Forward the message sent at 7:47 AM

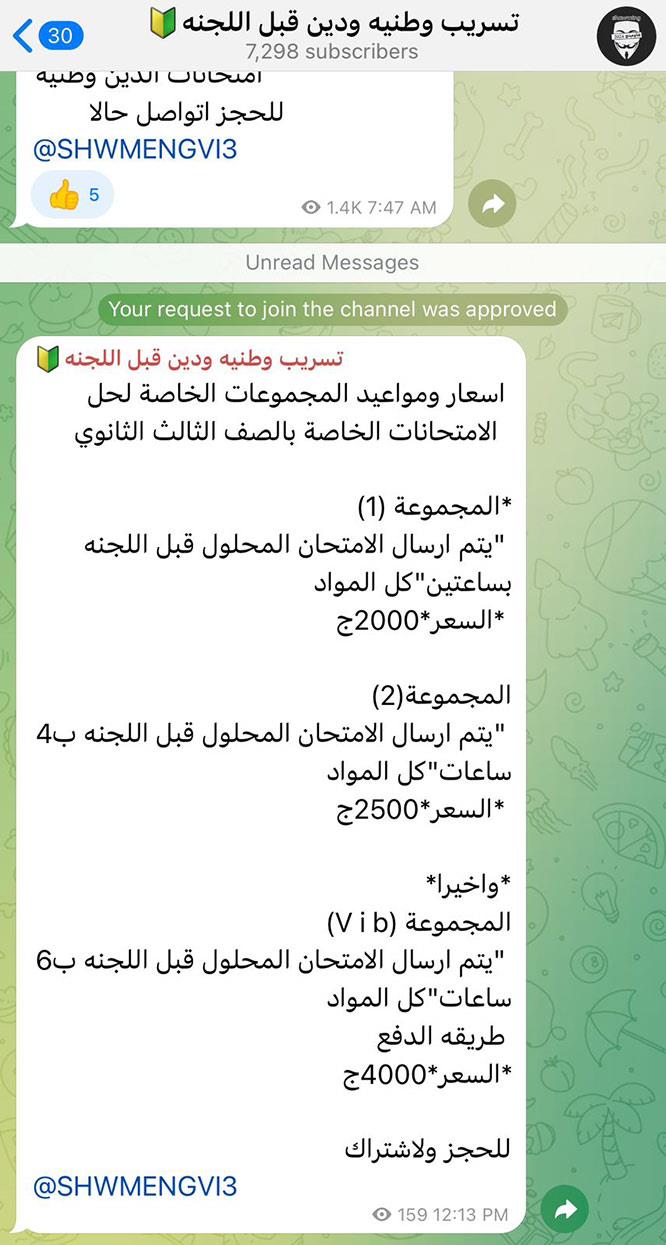coord(492,206)
